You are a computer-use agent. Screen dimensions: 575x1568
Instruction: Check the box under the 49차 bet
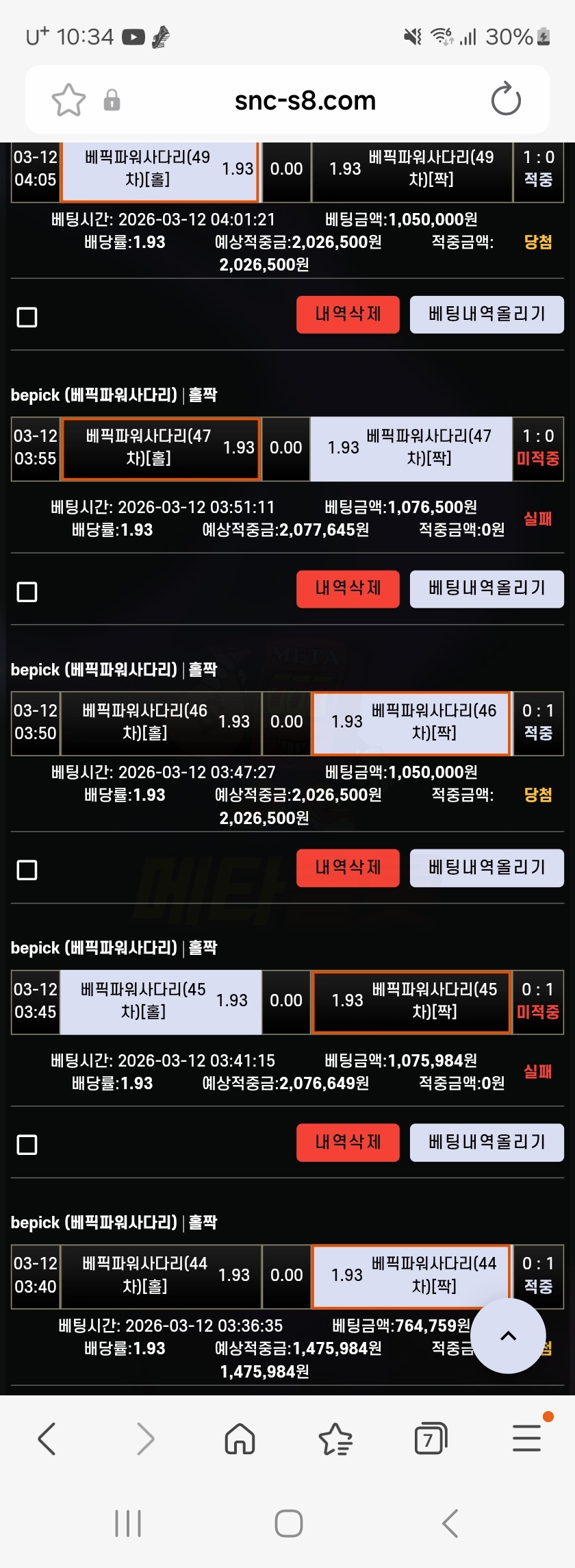(27, 317)
